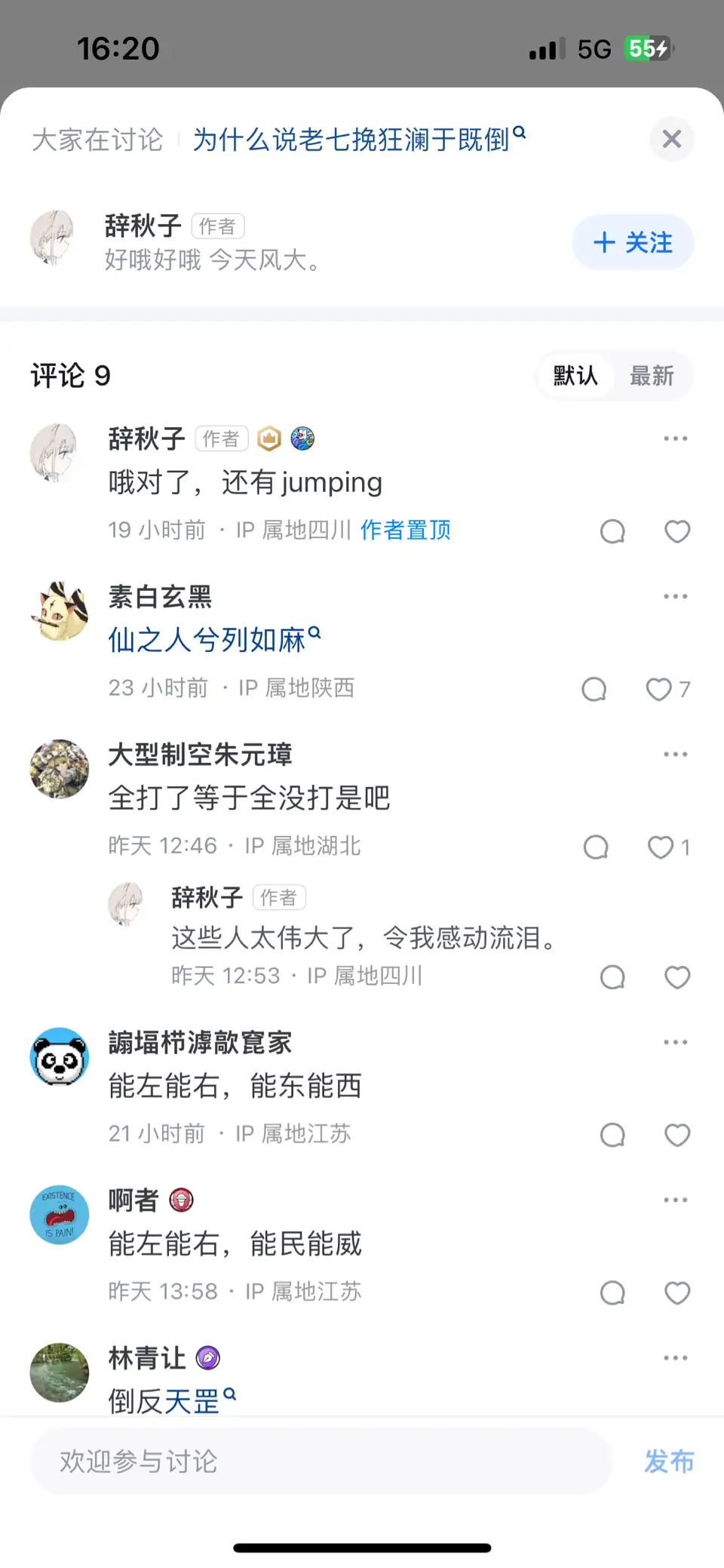Open the topic link 为什么说老七挽狂澜于既倒
Image resolution: width=724 pixels, height=1568 pixels.
(x=359, y=139)
